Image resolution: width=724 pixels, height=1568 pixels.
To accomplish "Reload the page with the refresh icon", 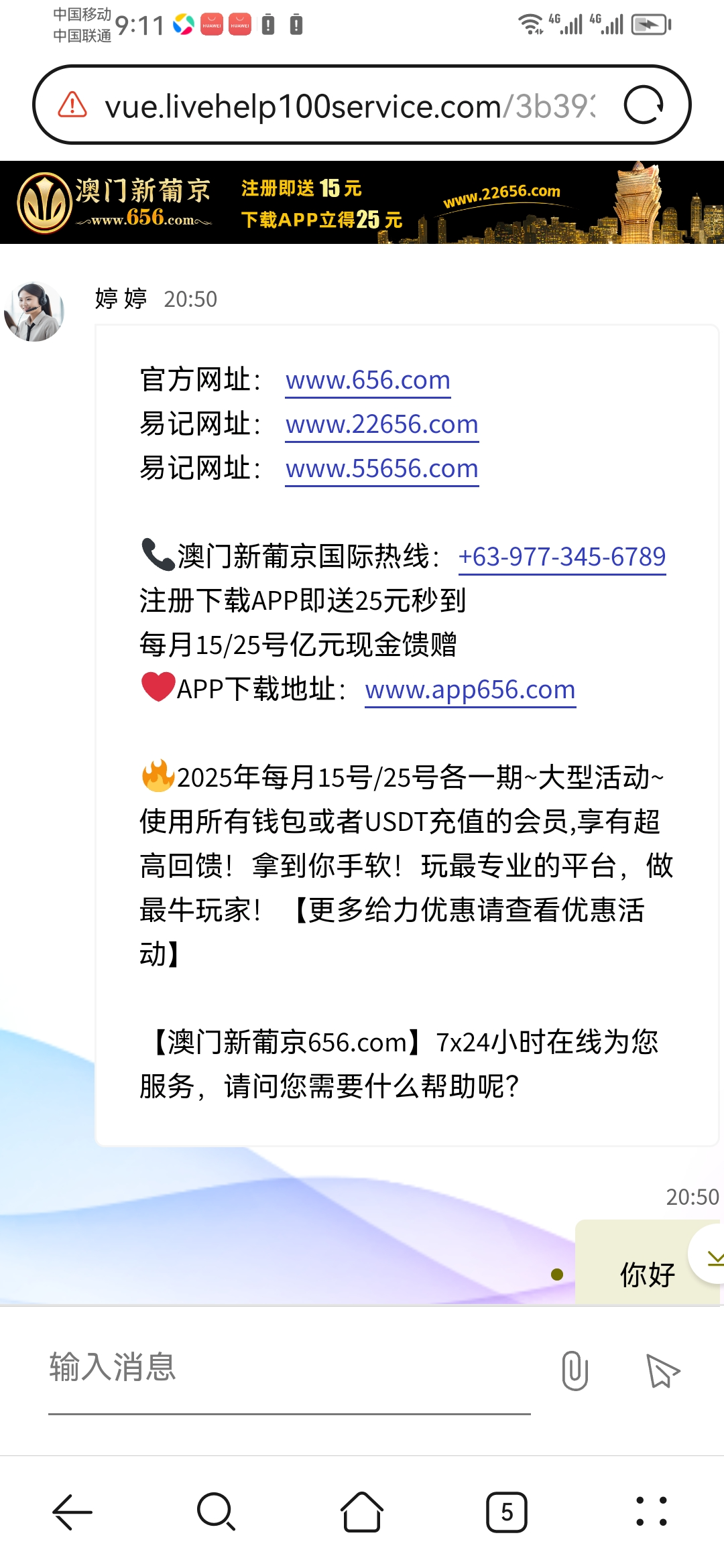I will click(x=644, y=105).
